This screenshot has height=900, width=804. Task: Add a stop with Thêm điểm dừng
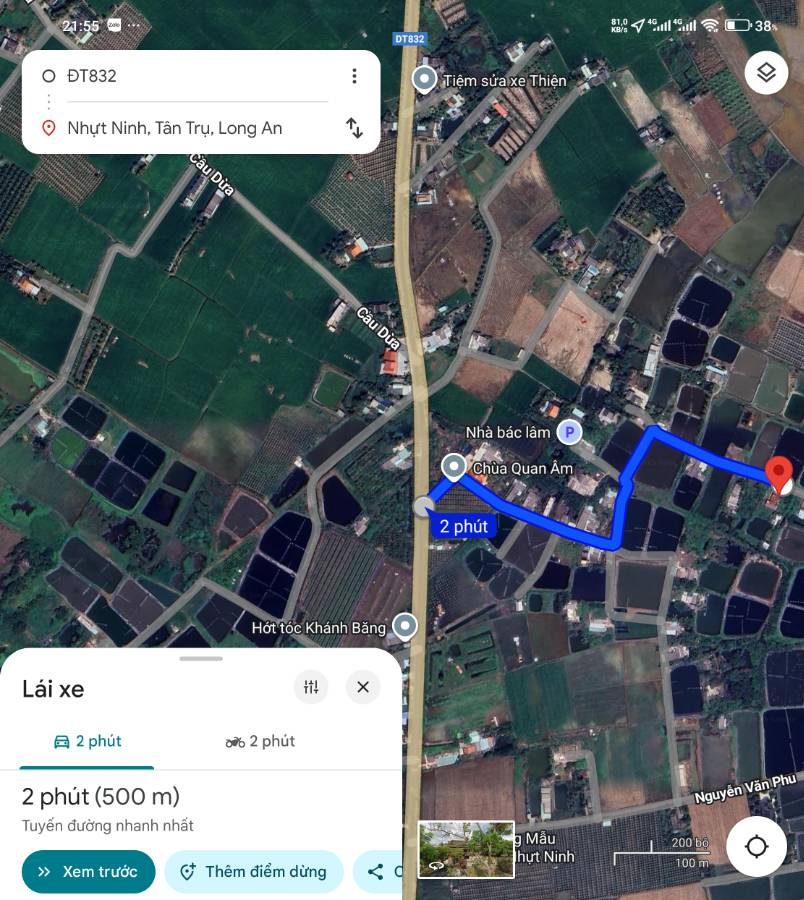(x=254, y=871)
